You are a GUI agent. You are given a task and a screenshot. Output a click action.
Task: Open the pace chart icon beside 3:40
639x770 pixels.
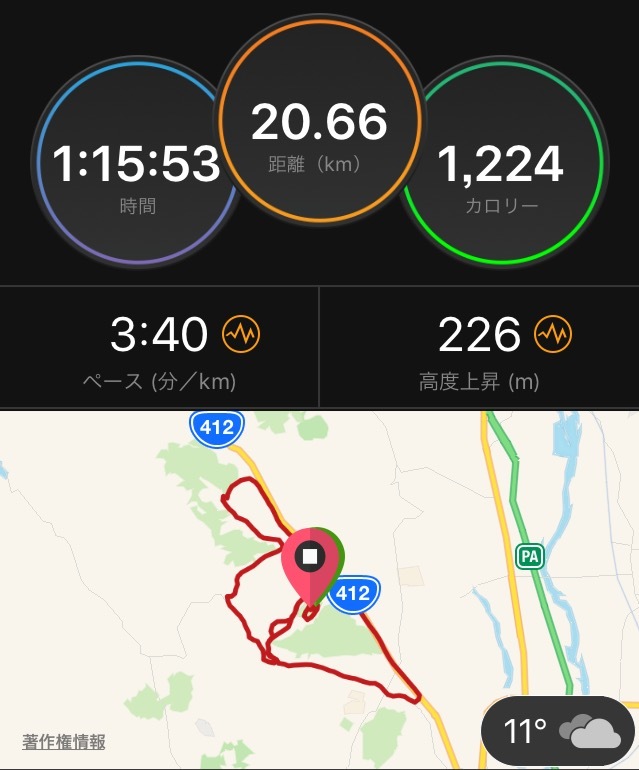pyautogui.click(x=241, y=335)
